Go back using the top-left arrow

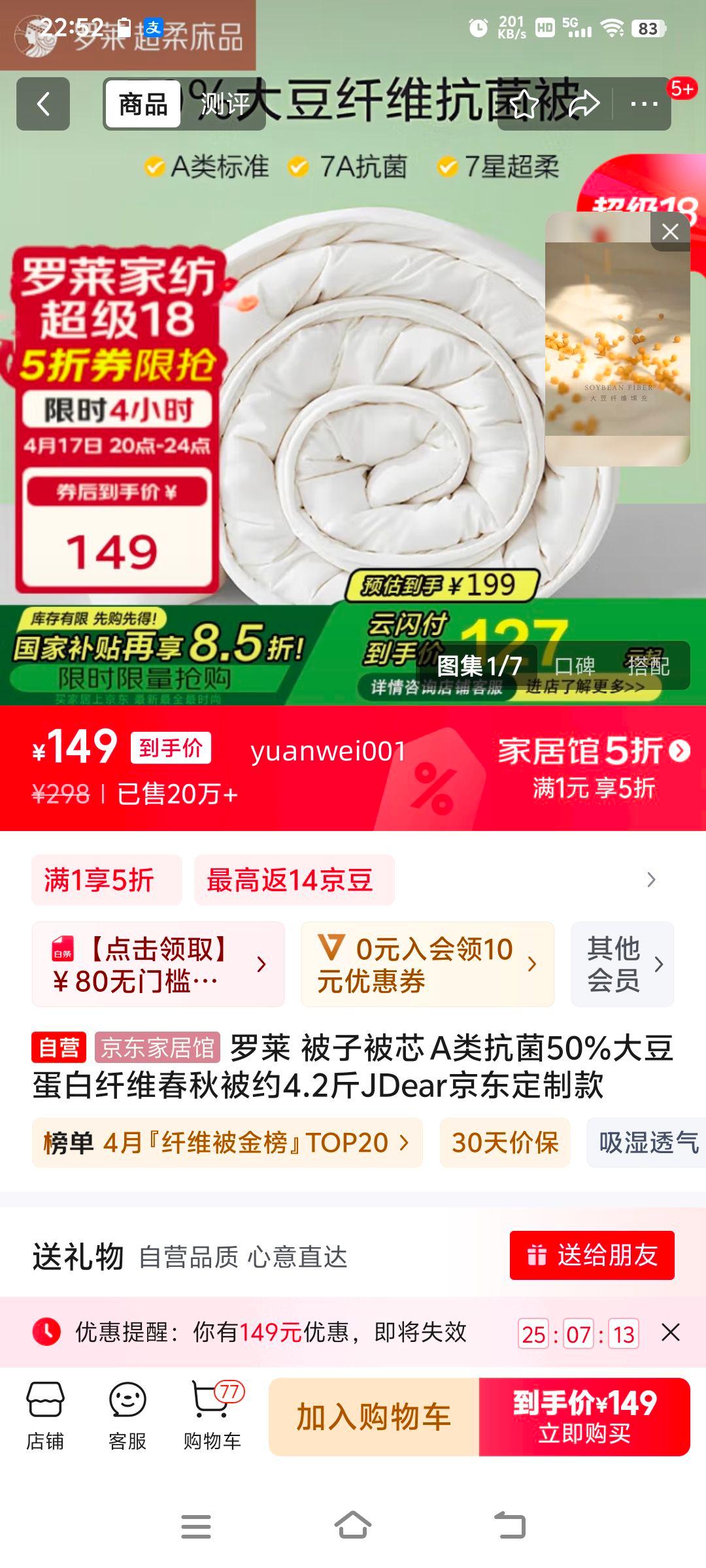(x=42, y=105)
